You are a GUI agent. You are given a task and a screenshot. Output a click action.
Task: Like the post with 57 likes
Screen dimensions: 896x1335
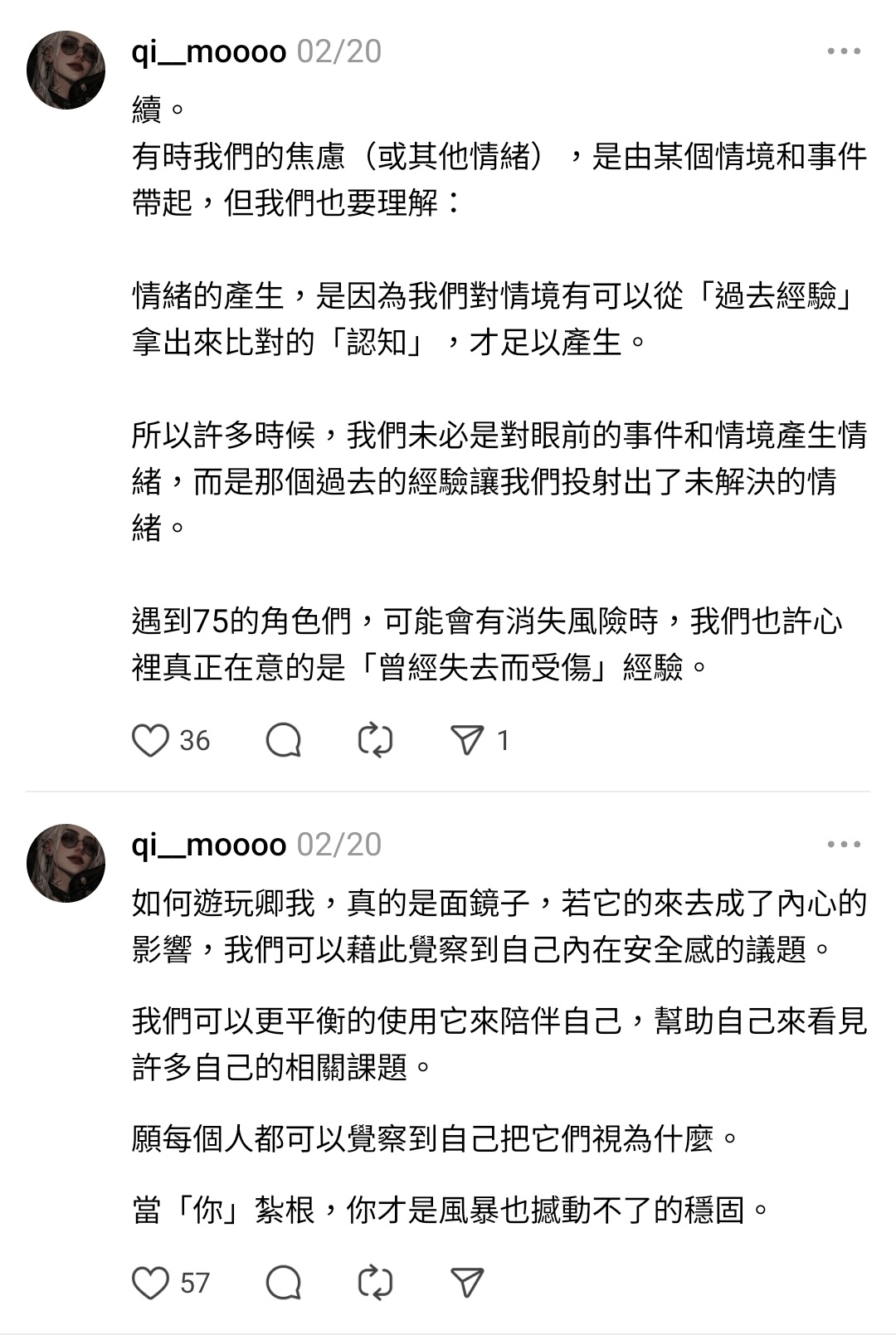point(150,1283)
